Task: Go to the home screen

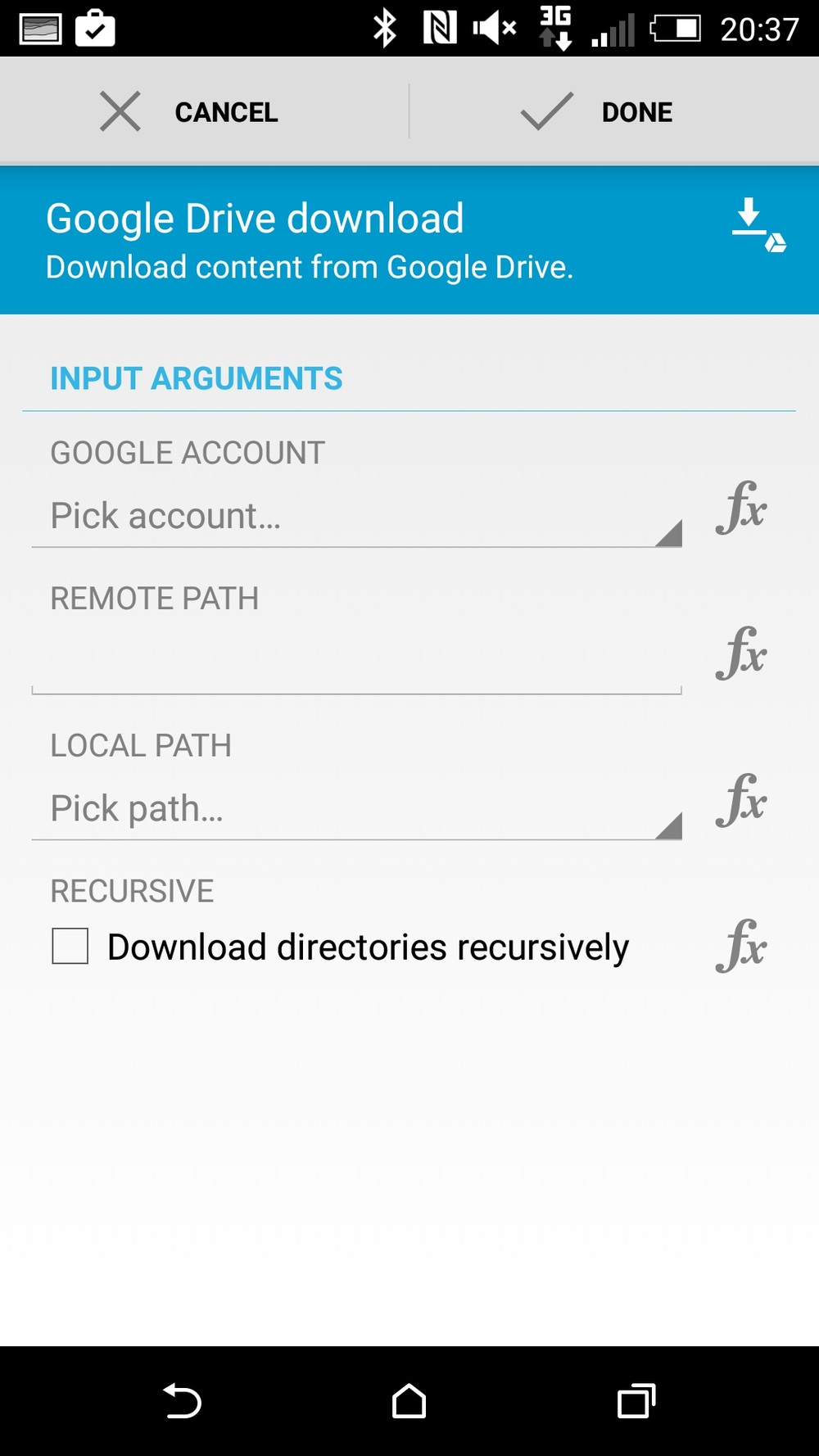Action: coord(409,1400)
